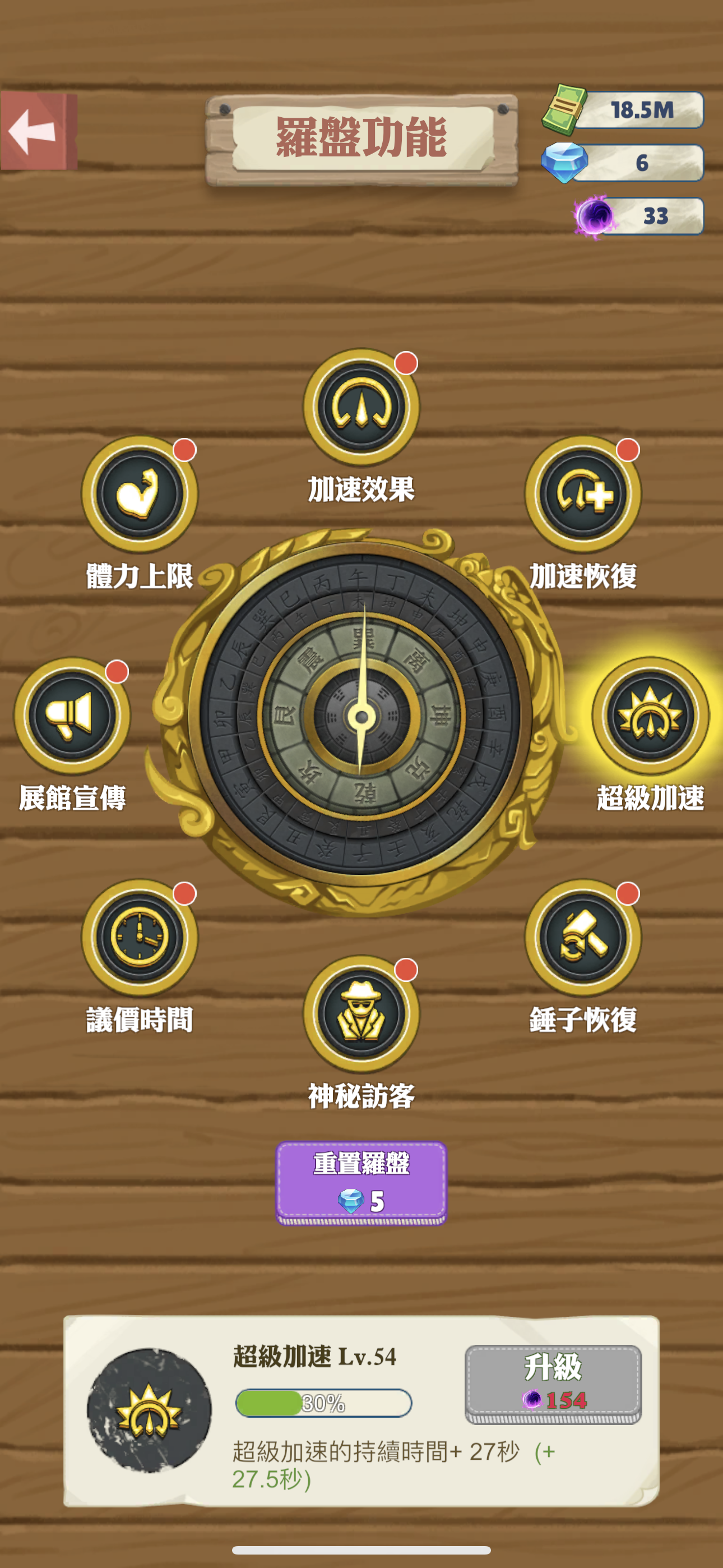Tap 重置羅盤 to reset for 5 gems
This screenshot has height=1568, width=723.
click(361, 1182)
